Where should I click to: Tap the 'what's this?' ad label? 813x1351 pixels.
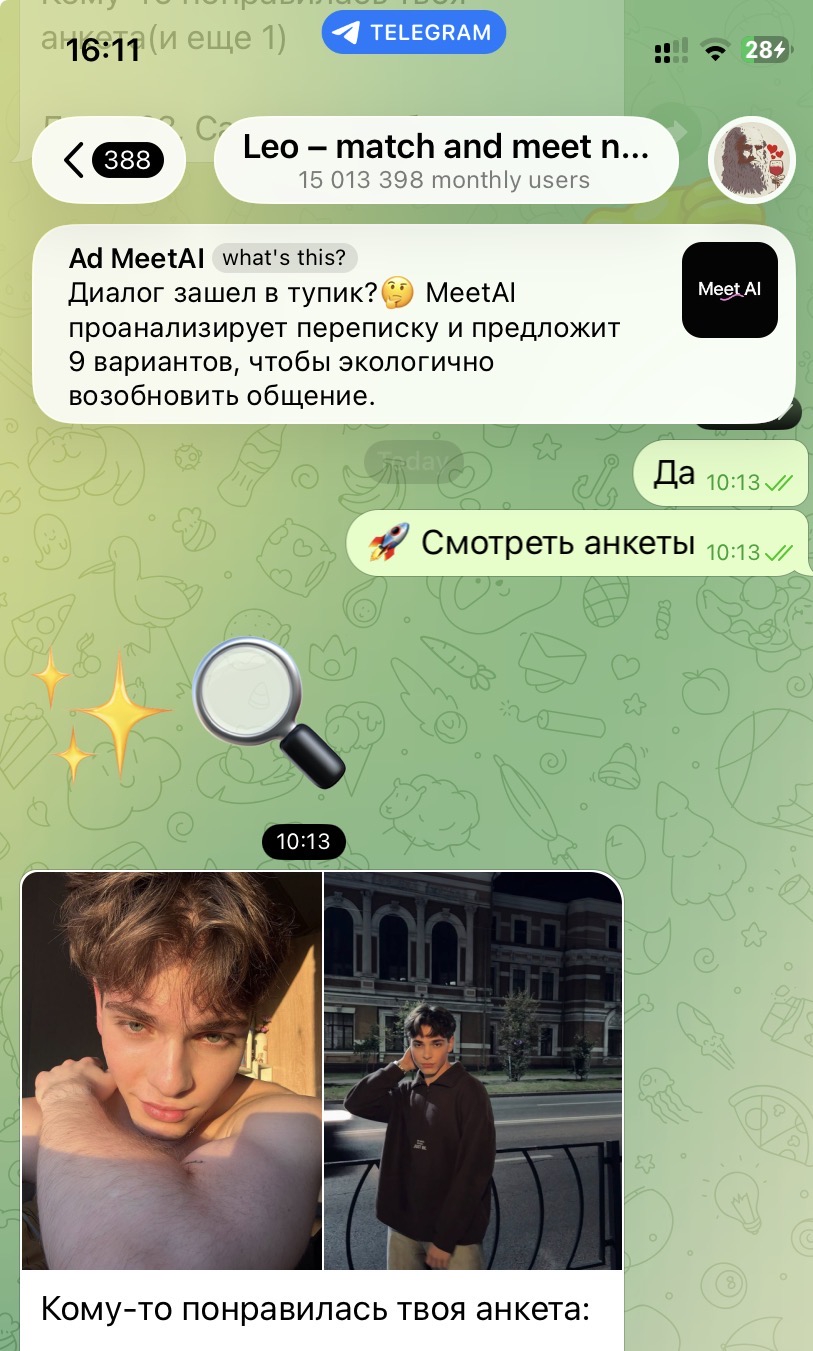coord(284,258)
